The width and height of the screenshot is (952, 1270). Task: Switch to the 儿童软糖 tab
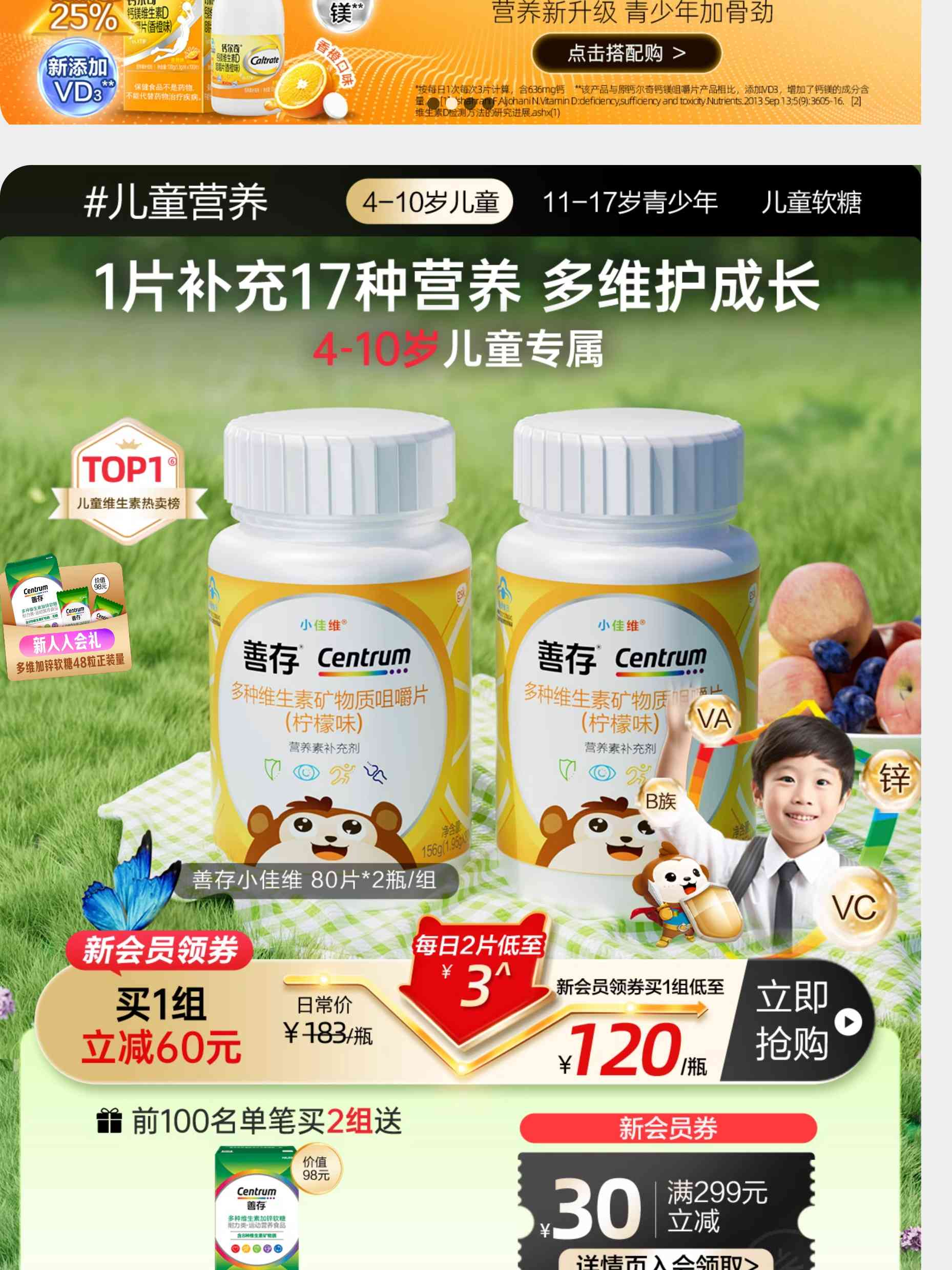click(811, 202)
